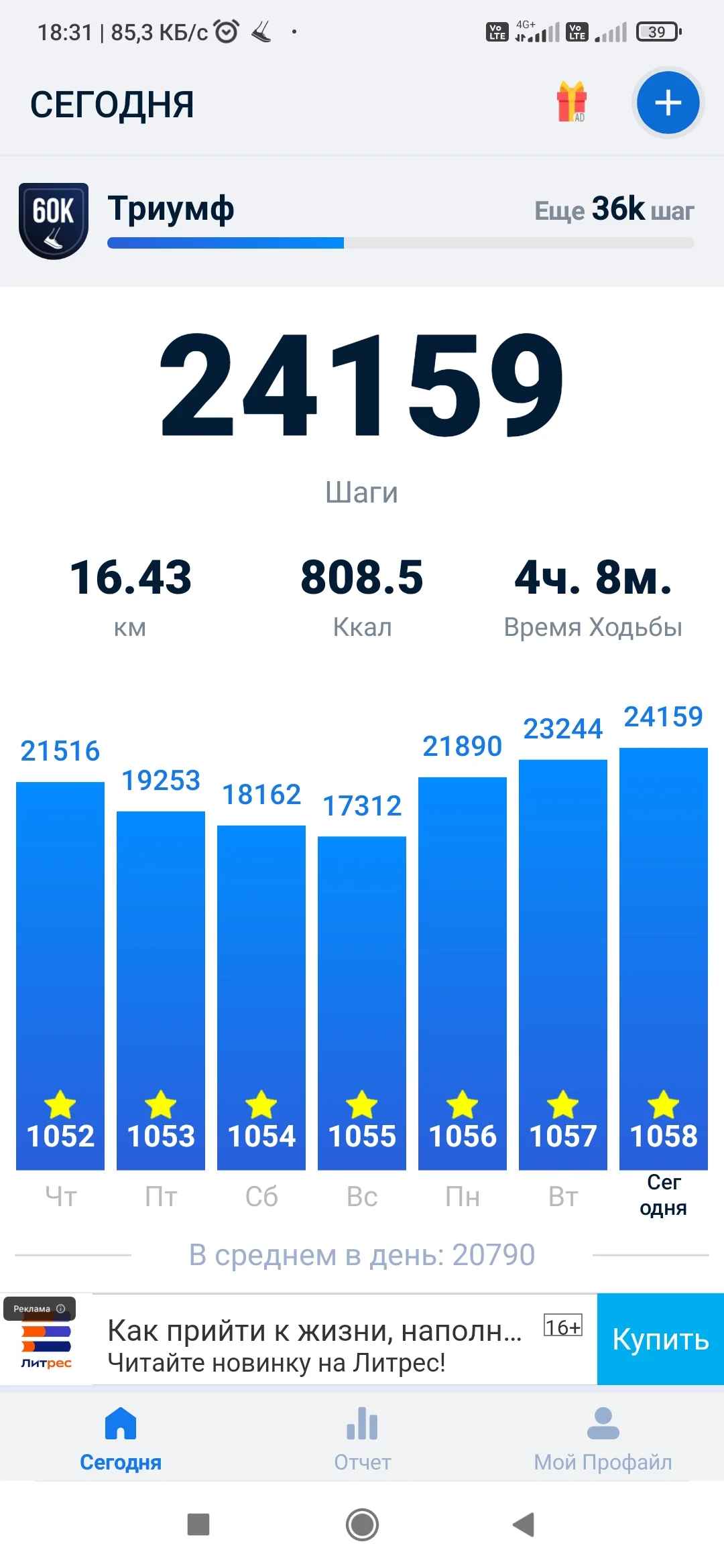Tap the blue plus button
Viewport: 724px width, 1568px height.
(668, 103)
